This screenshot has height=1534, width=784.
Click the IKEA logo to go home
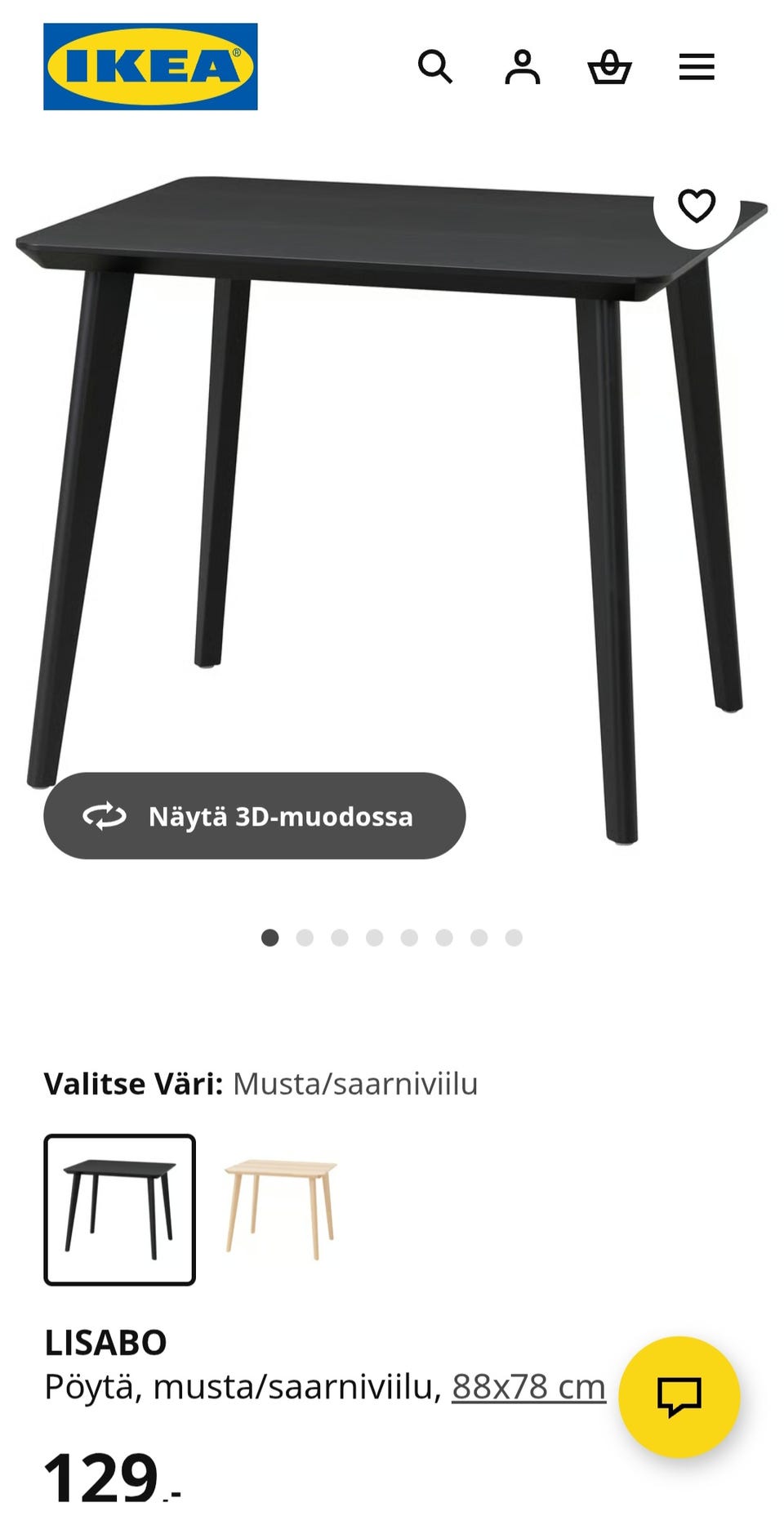(x=149, y=65)
